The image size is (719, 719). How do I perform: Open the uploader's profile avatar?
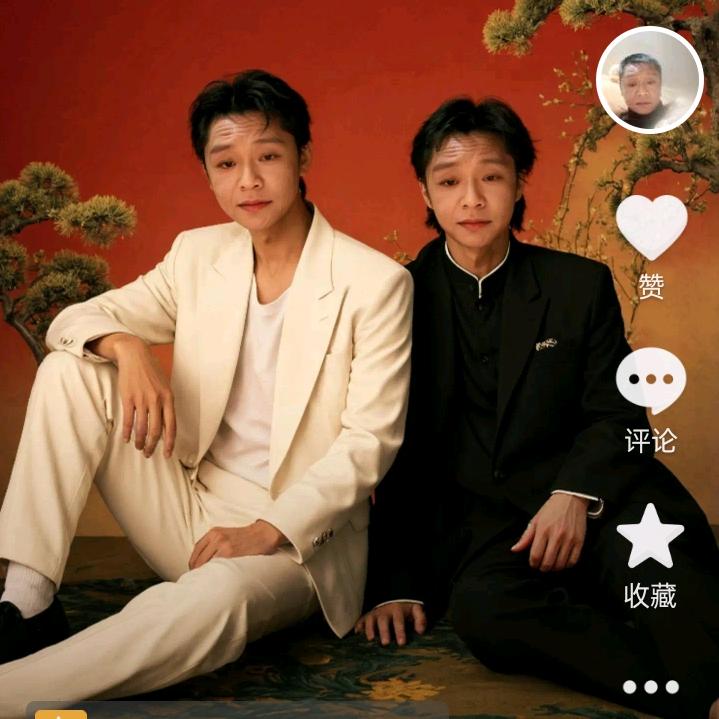(650, 80)
